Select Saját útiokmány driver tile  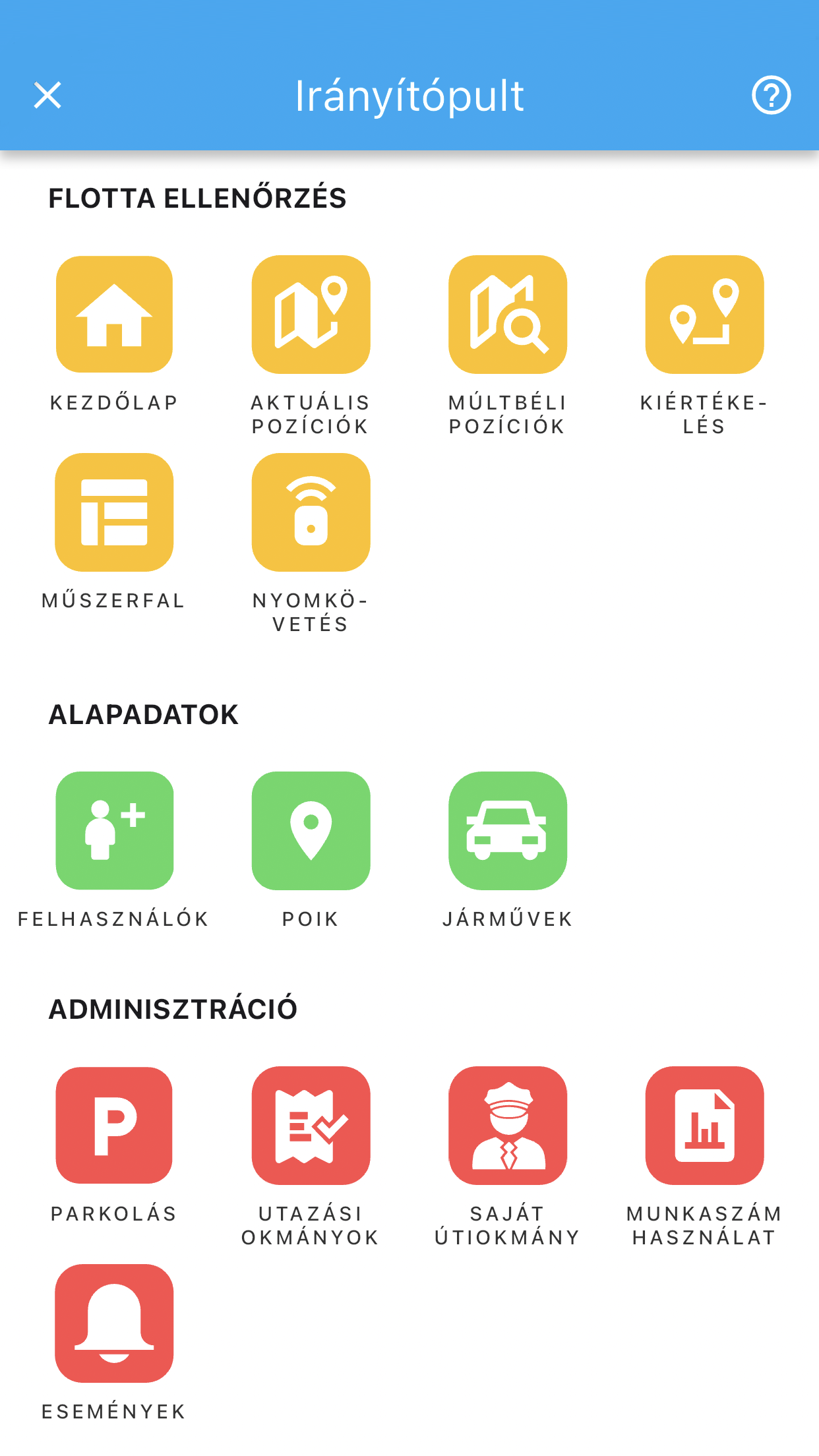point(507,1125)
